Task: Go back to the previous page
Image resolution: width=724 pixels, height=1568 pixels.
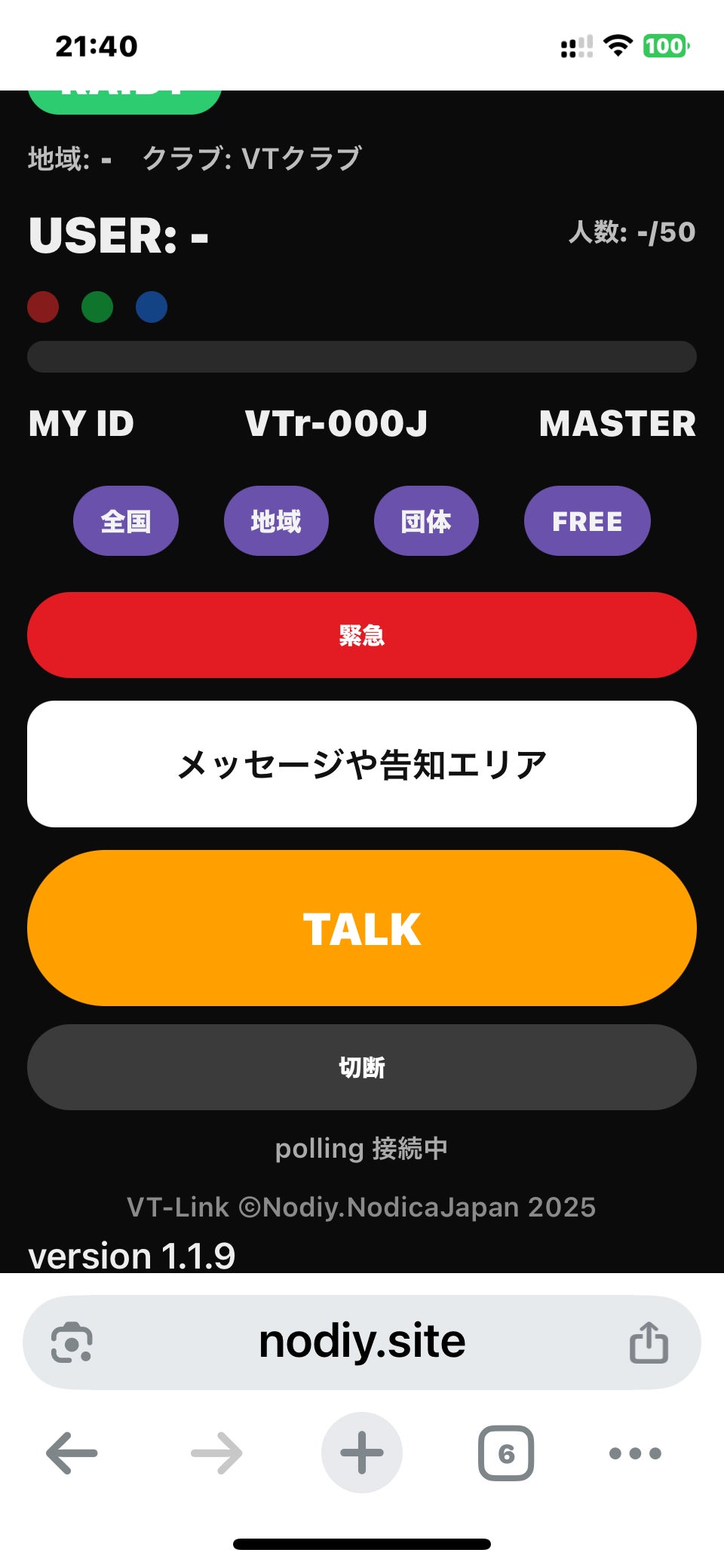Action: pos(72,1453)
